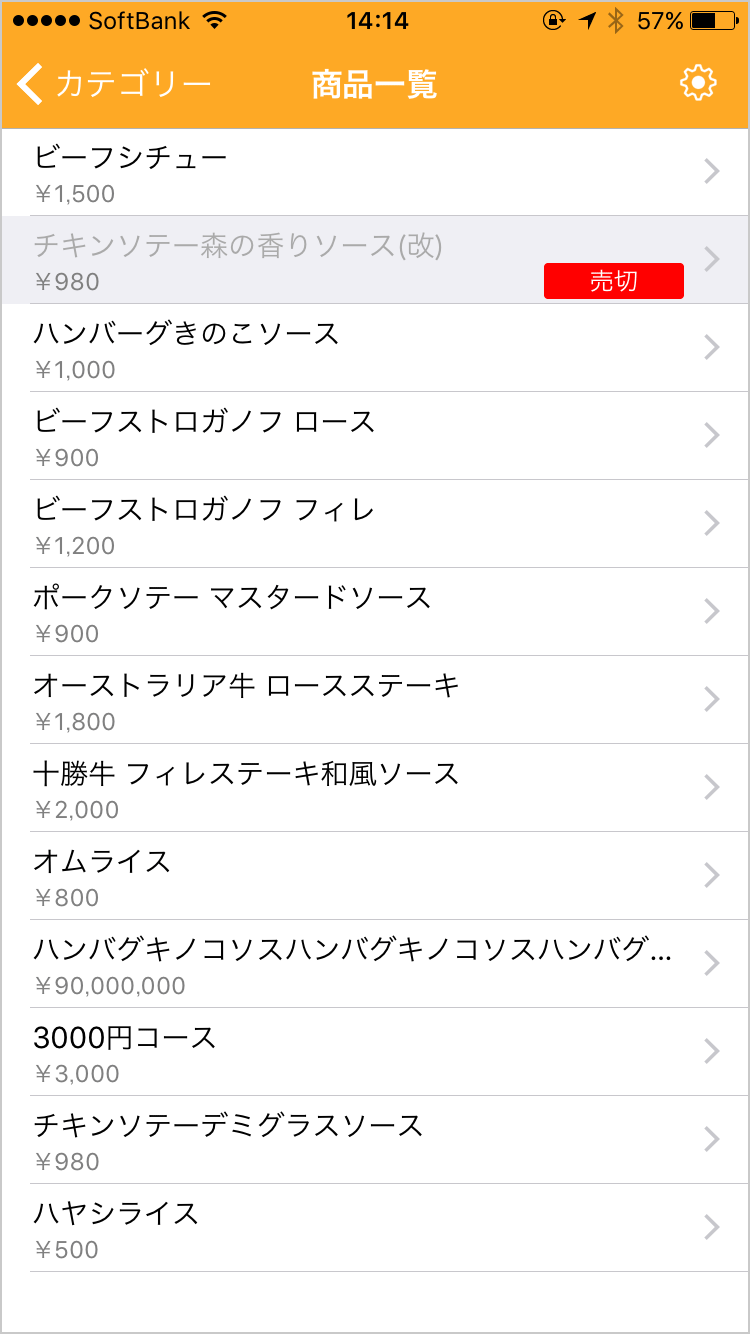Choose オーストラリア牛 ロースステーキ
The image size is (750, 1334).
pyautogui.click(x=375, y=700)
